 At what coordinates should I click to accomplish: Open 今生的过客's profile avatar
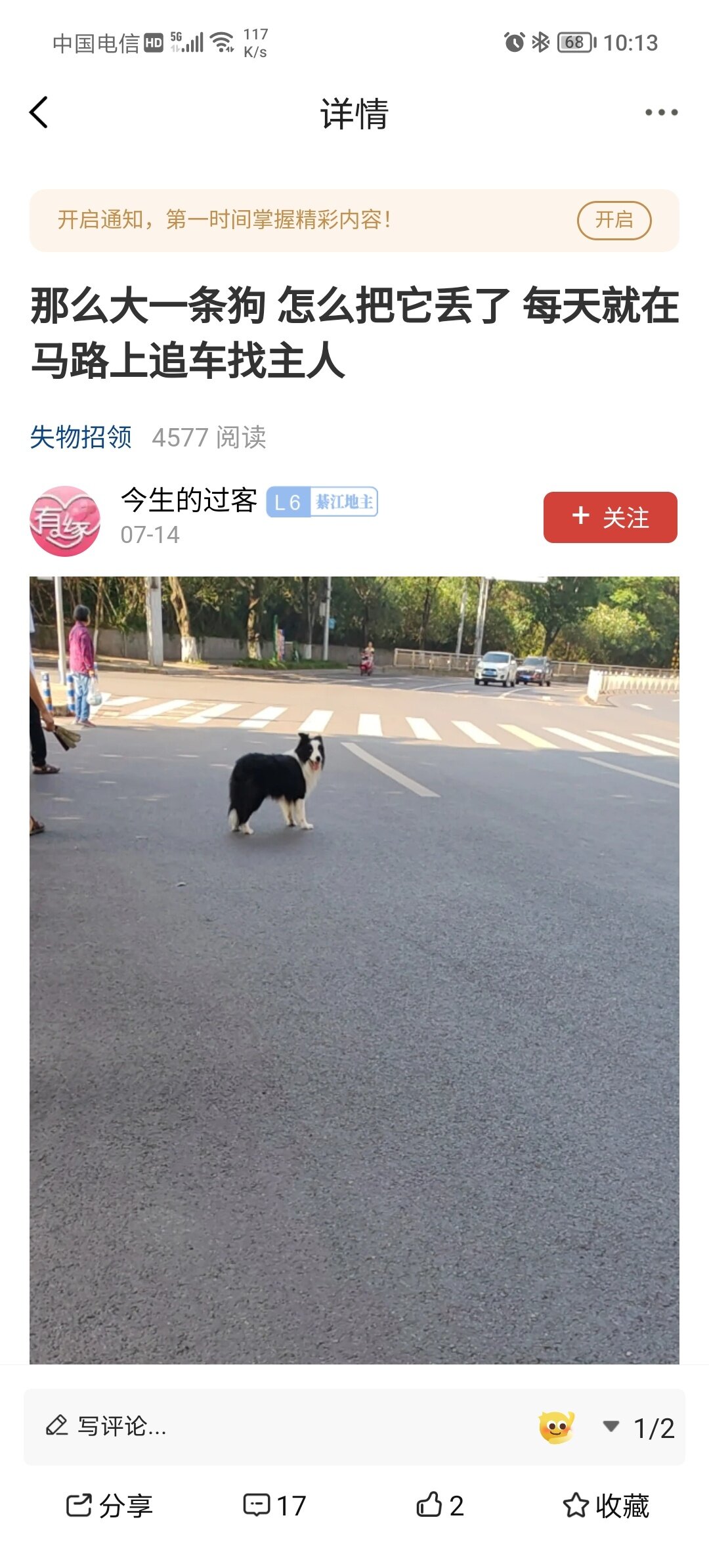(65, 521)
